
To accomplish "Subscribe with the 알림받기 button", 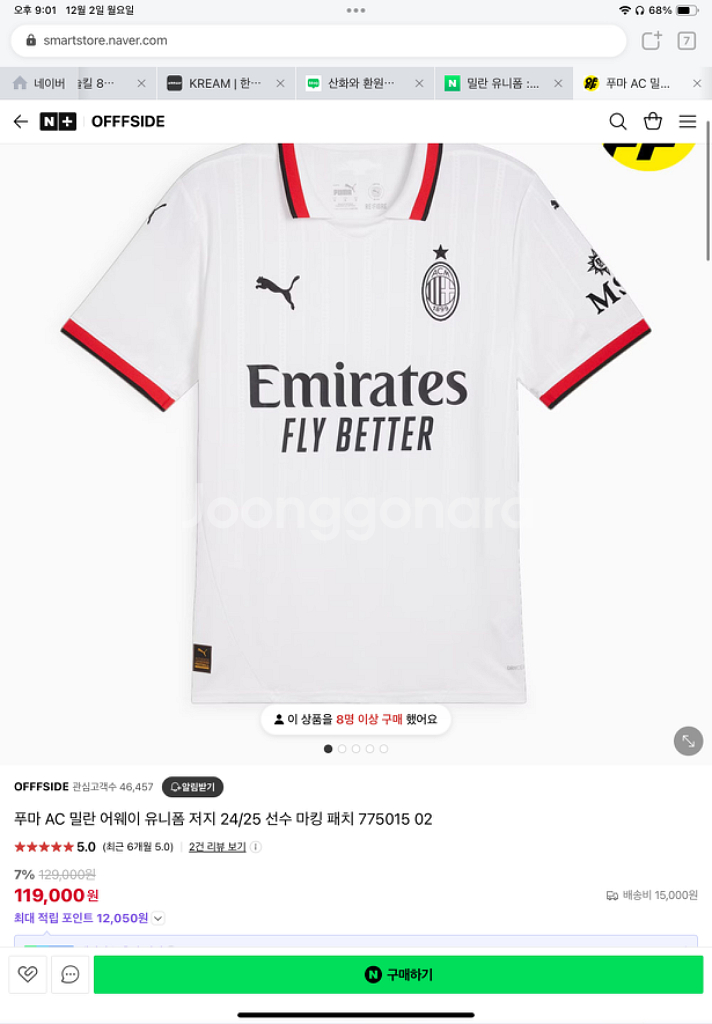I will pyautogui.click(x=193, y=787).
